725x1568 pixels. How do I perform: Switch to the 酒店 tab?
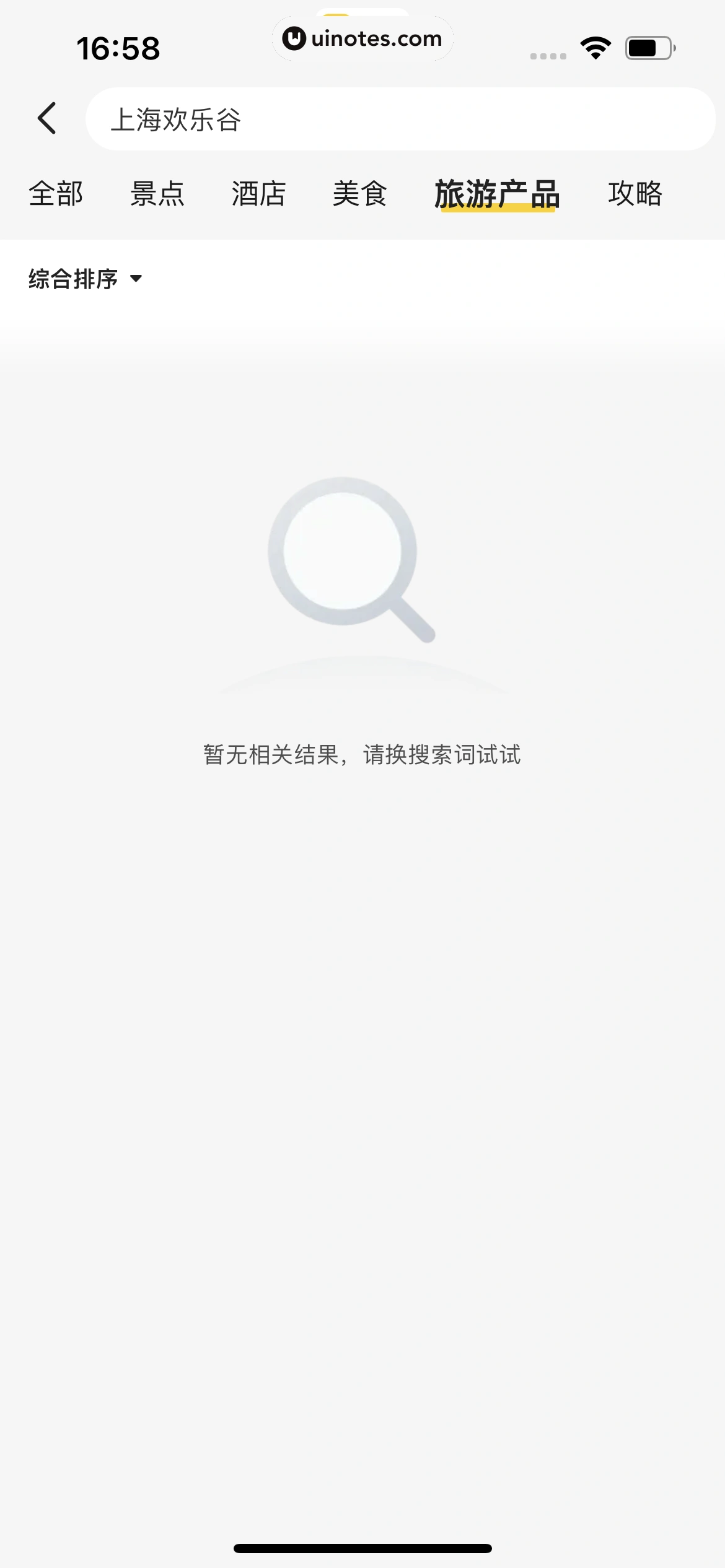258,194
